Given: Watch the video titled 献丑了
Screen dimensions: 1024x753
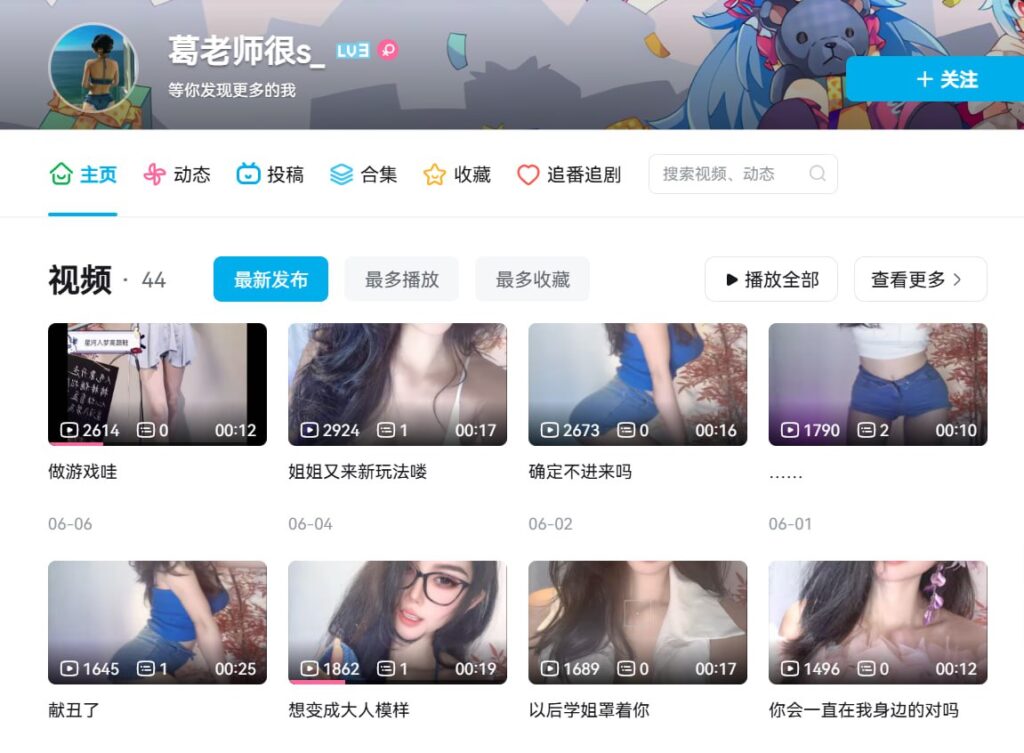Looking at the screenshot, I should pos(157,622).
